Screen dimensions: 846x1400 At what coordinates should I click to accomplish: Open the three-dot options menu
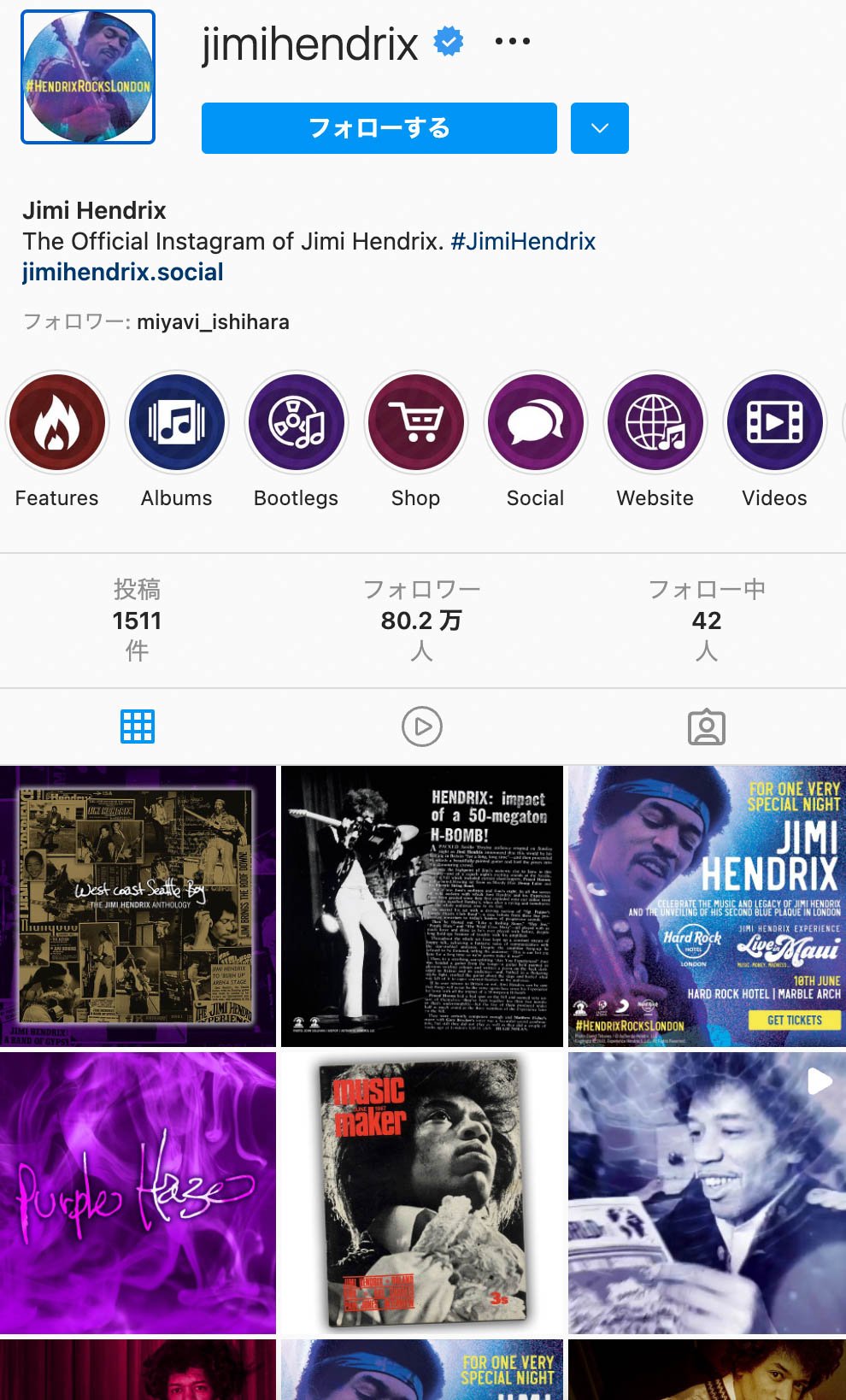512,41
